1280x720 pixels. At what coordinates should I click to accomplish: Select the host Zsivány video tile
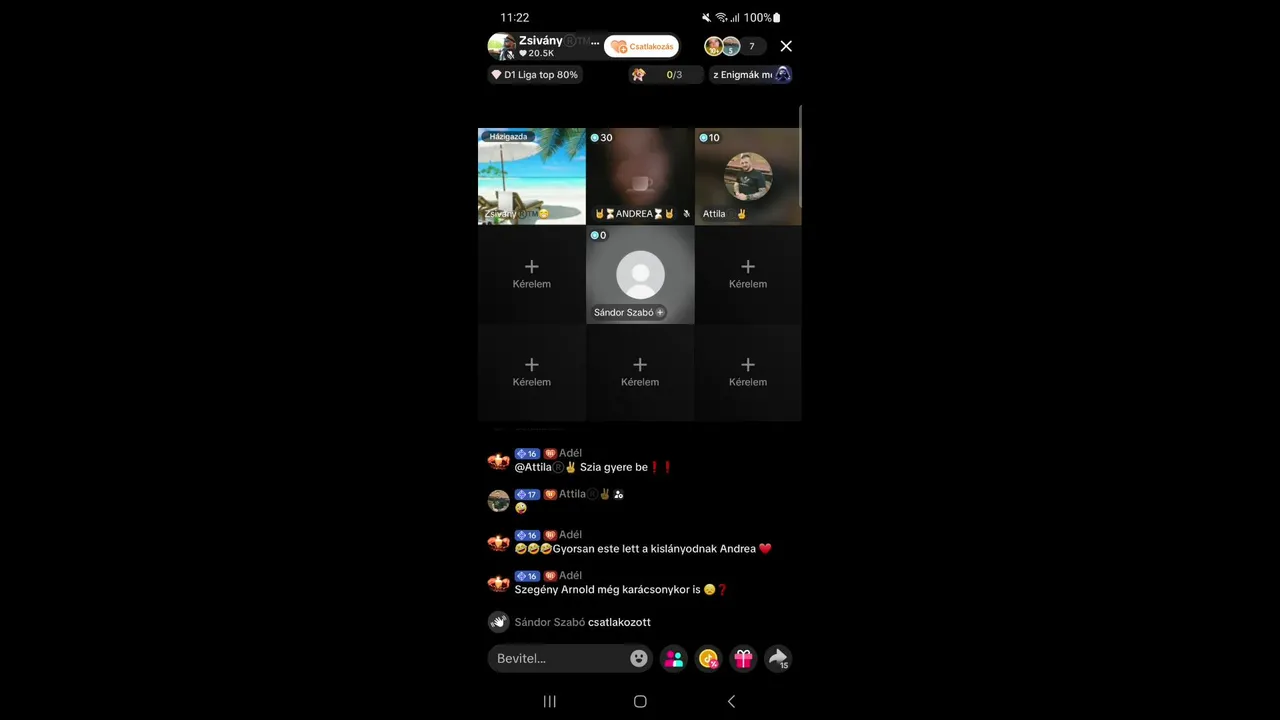click(532, 176)
